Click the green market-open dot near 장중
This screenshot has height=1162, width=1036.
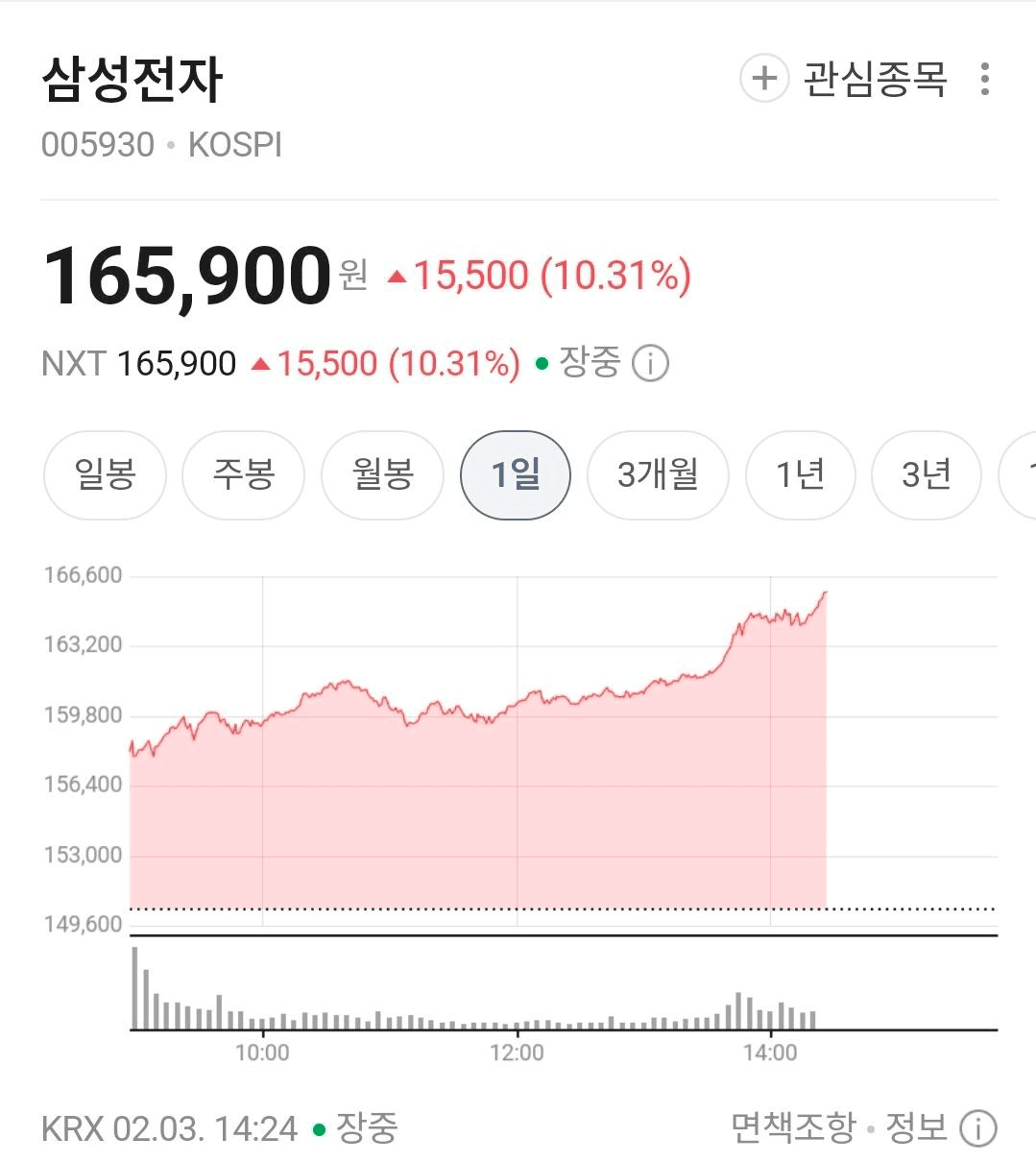click(541, 363)
